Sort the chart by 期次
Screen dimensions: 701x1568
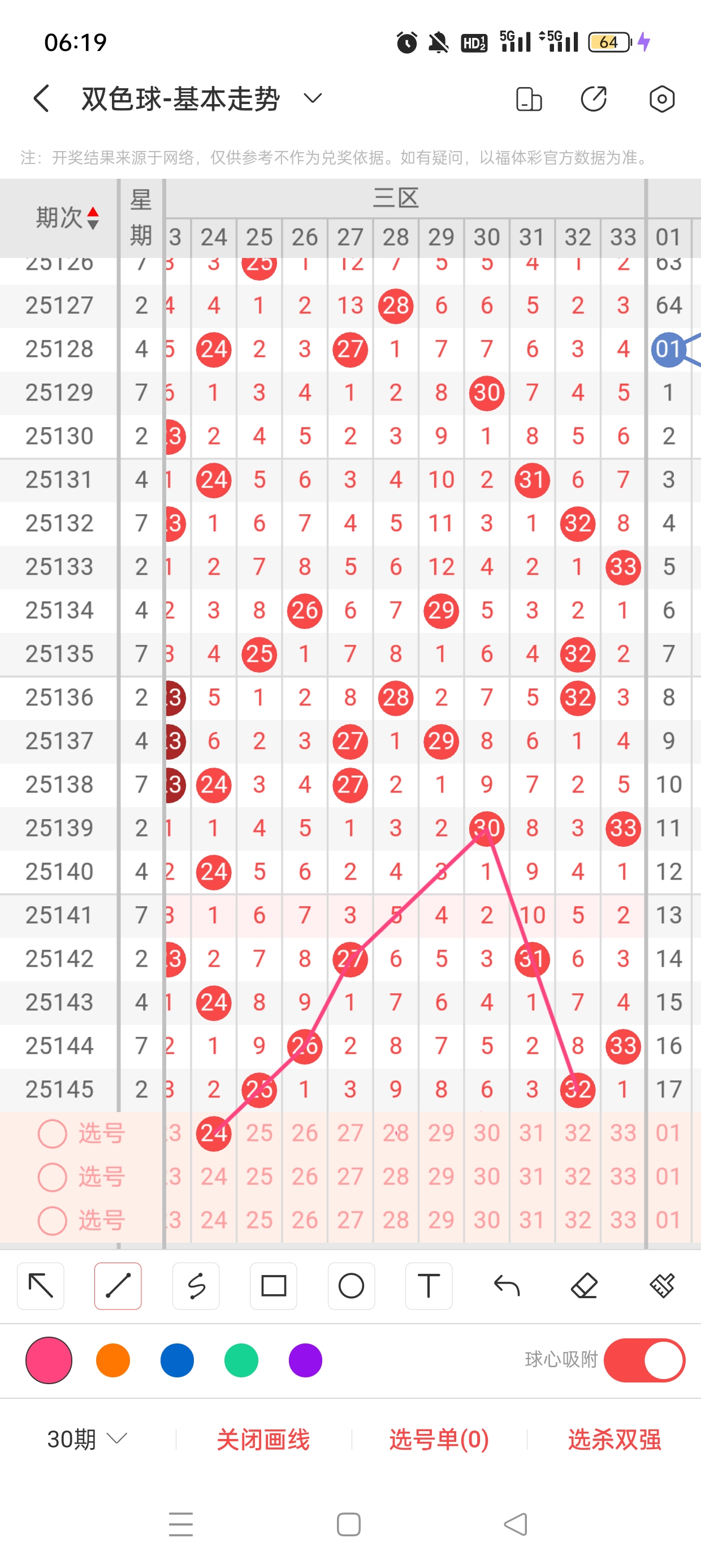click(x=66, y=217)
